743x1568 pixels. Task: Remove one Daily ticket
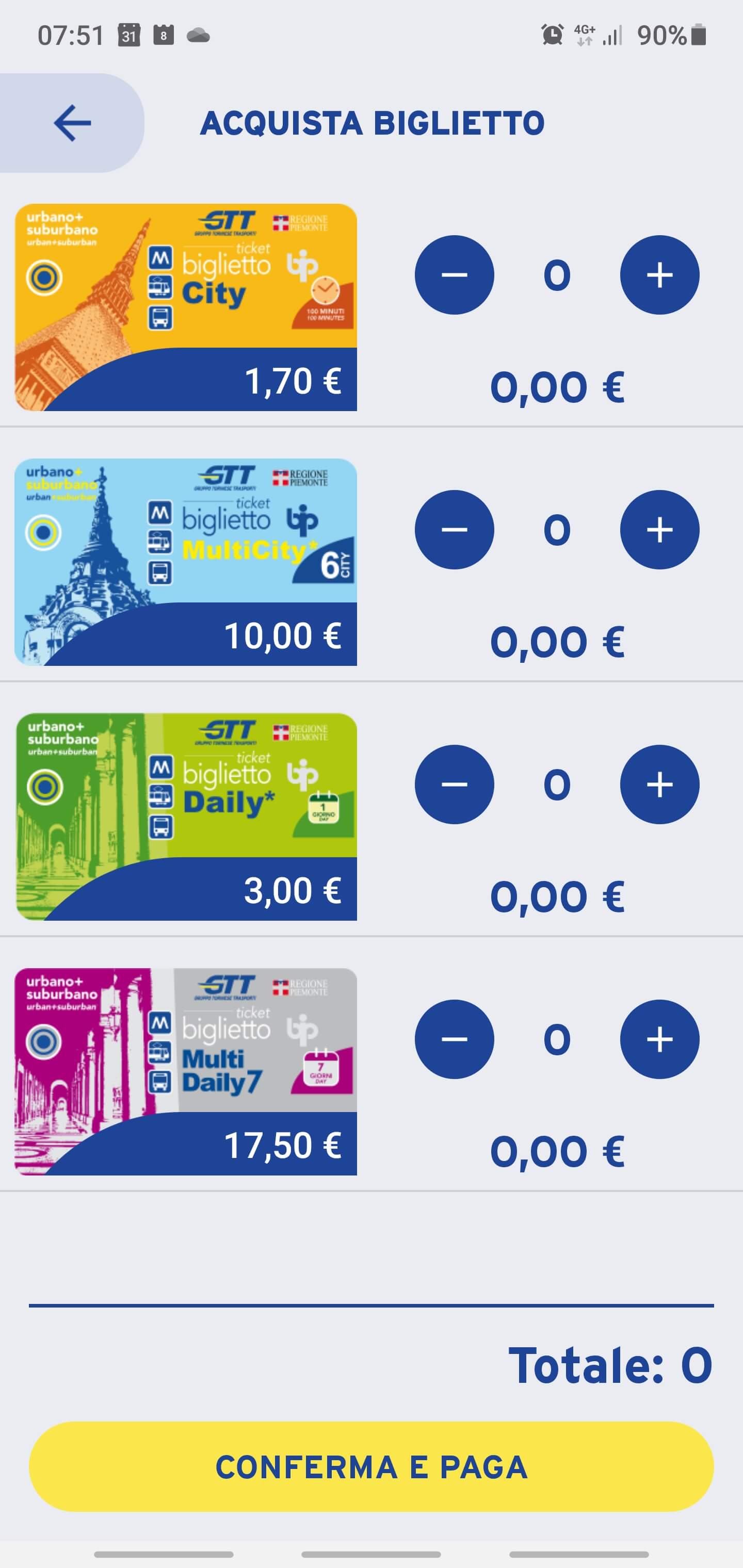[x=455, y=785]
